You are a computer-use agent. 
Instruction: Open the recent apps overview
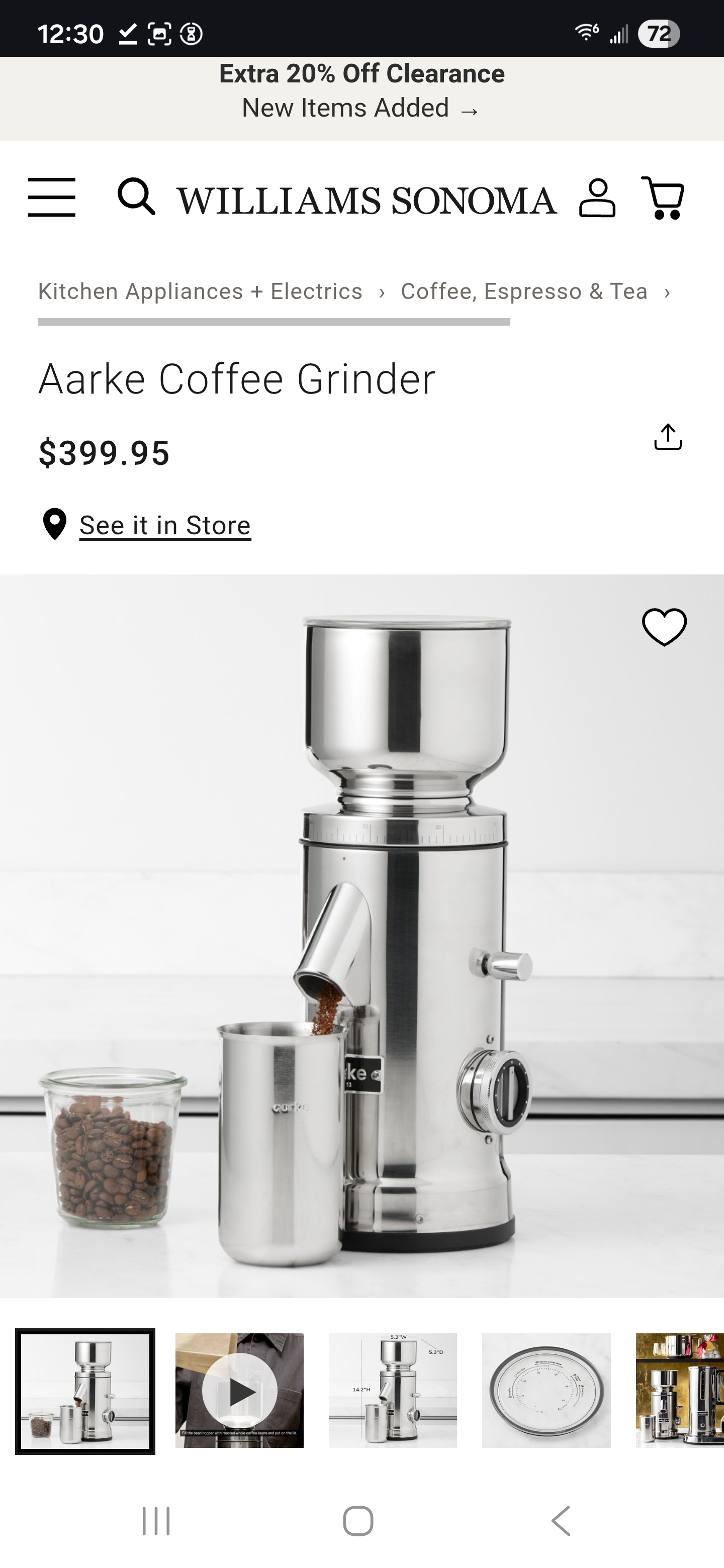[x=156, y=1521]
